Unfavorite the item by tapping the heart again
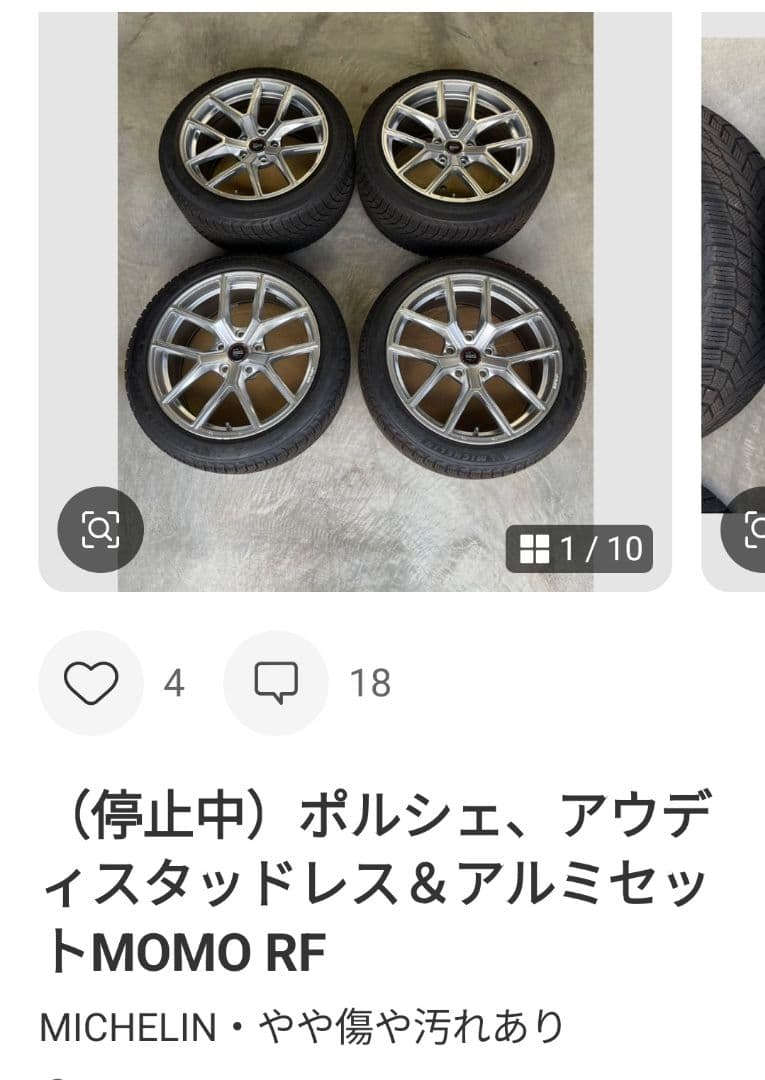 point(90,684)
